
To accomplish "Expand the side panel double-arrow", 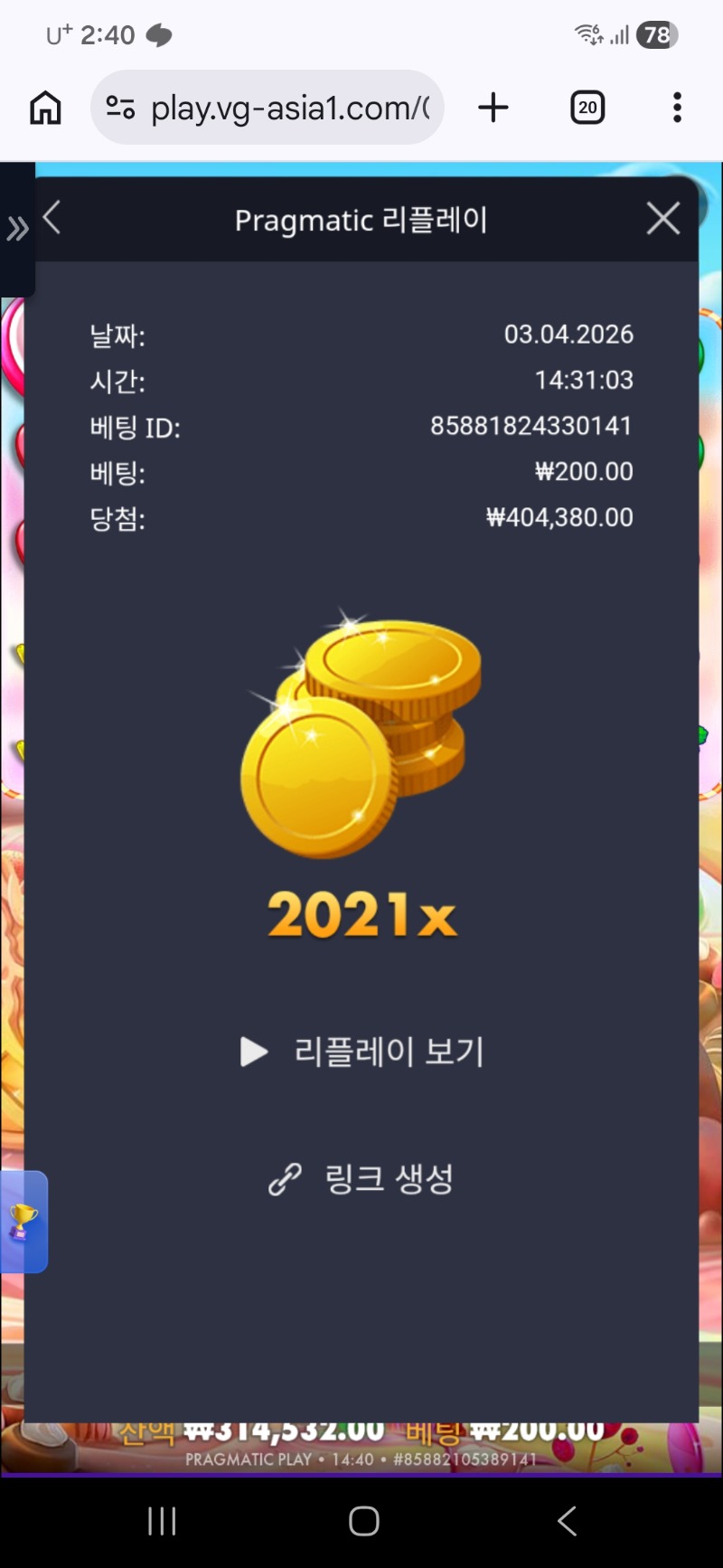I will click(16, 229).
